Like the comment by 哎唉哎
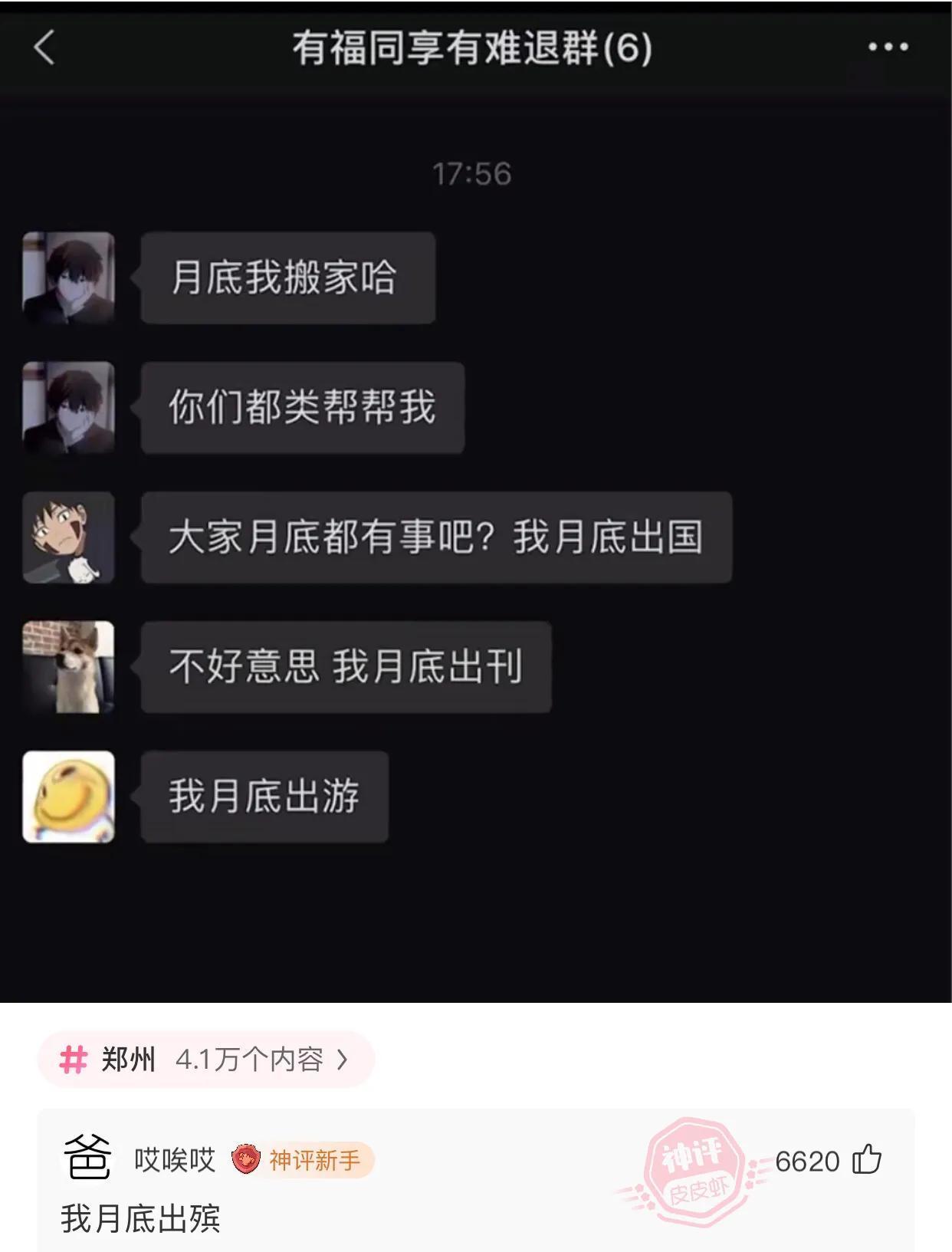 click(867, 1159)
